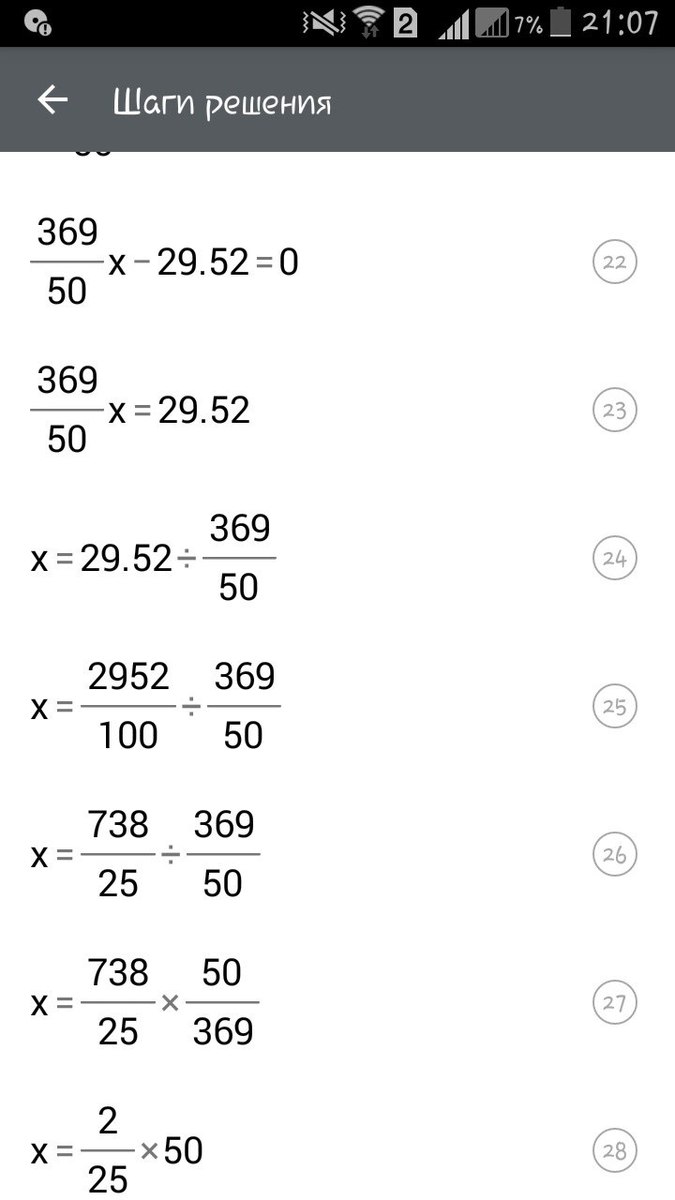Open step 22 explanation
675x1200 pixels.
click(615, 263)
